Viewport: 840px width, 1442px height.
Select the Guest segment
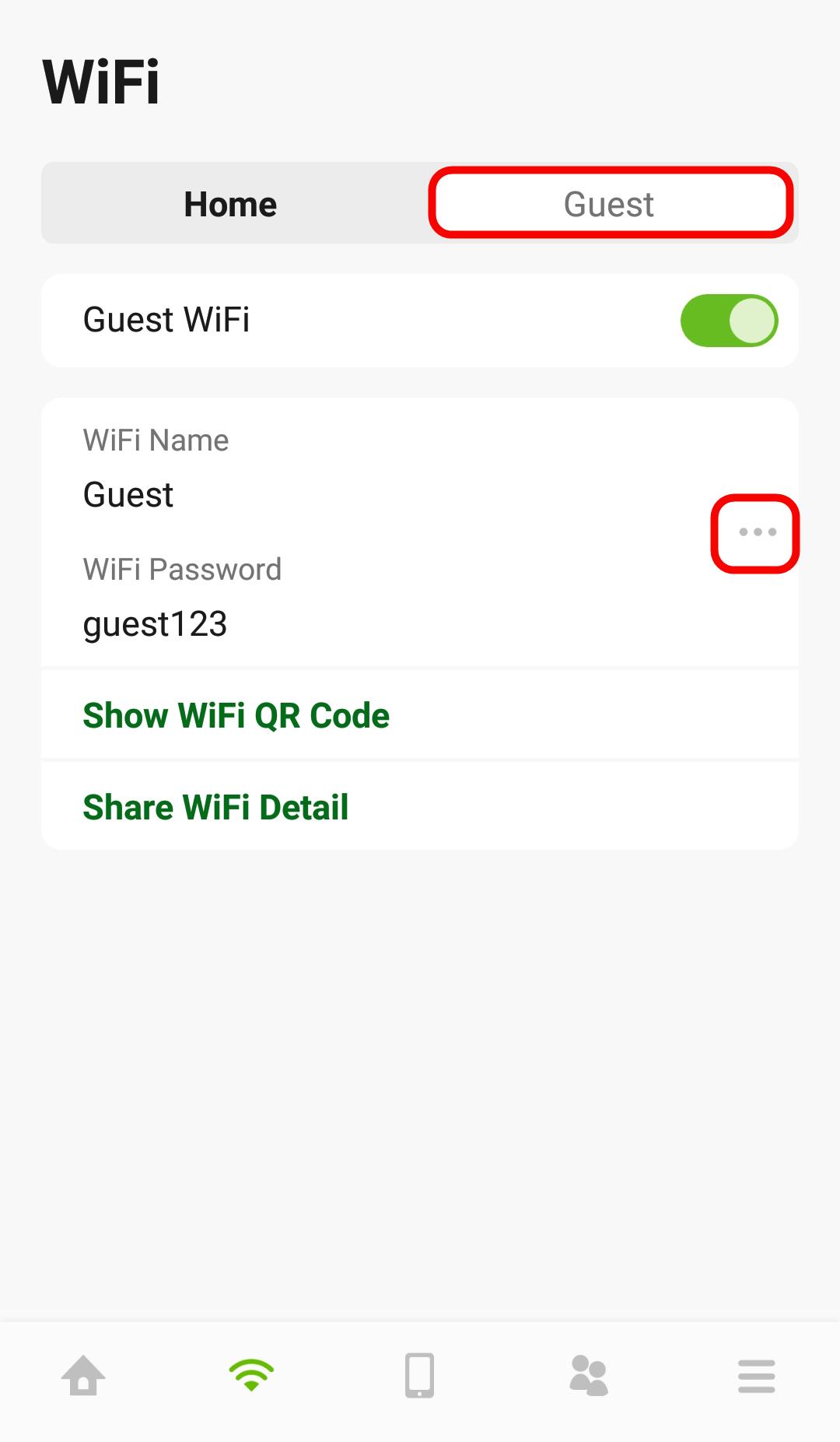pos(610,204)
